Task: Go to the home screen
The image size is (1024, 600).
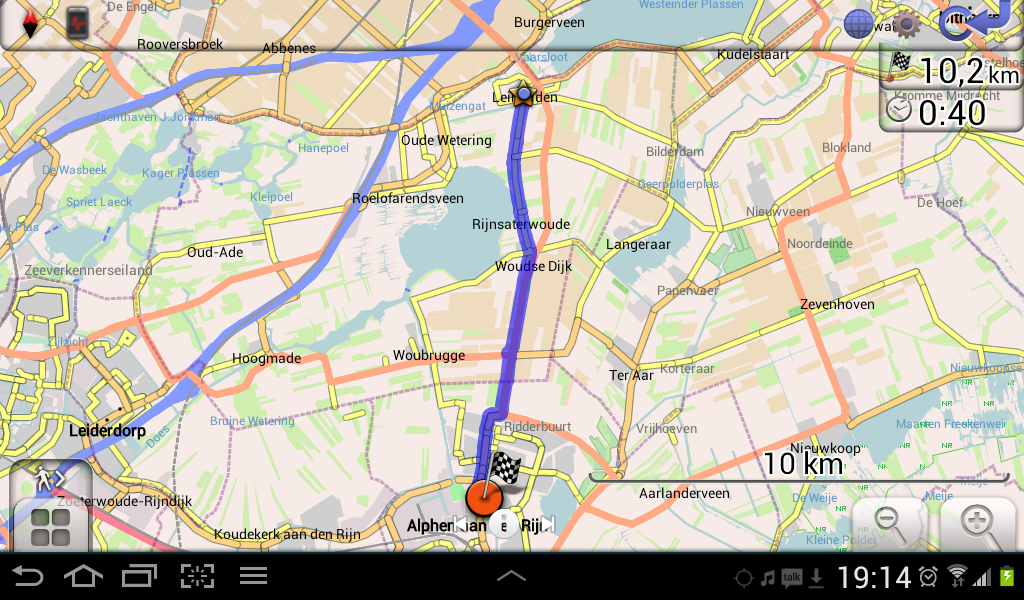Action: (x=83, y=576)
